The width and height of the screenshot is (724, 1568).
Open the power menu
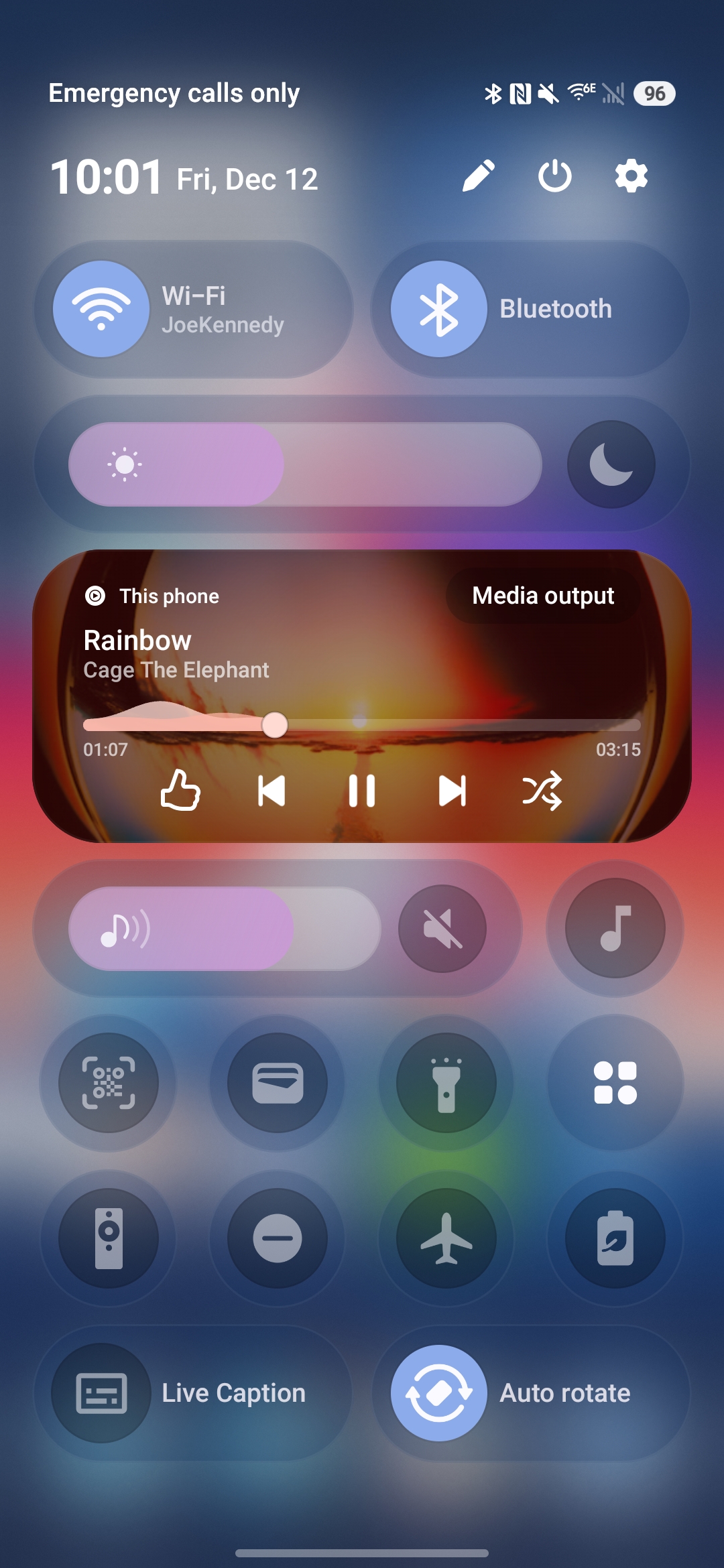[x=554, y=176]
